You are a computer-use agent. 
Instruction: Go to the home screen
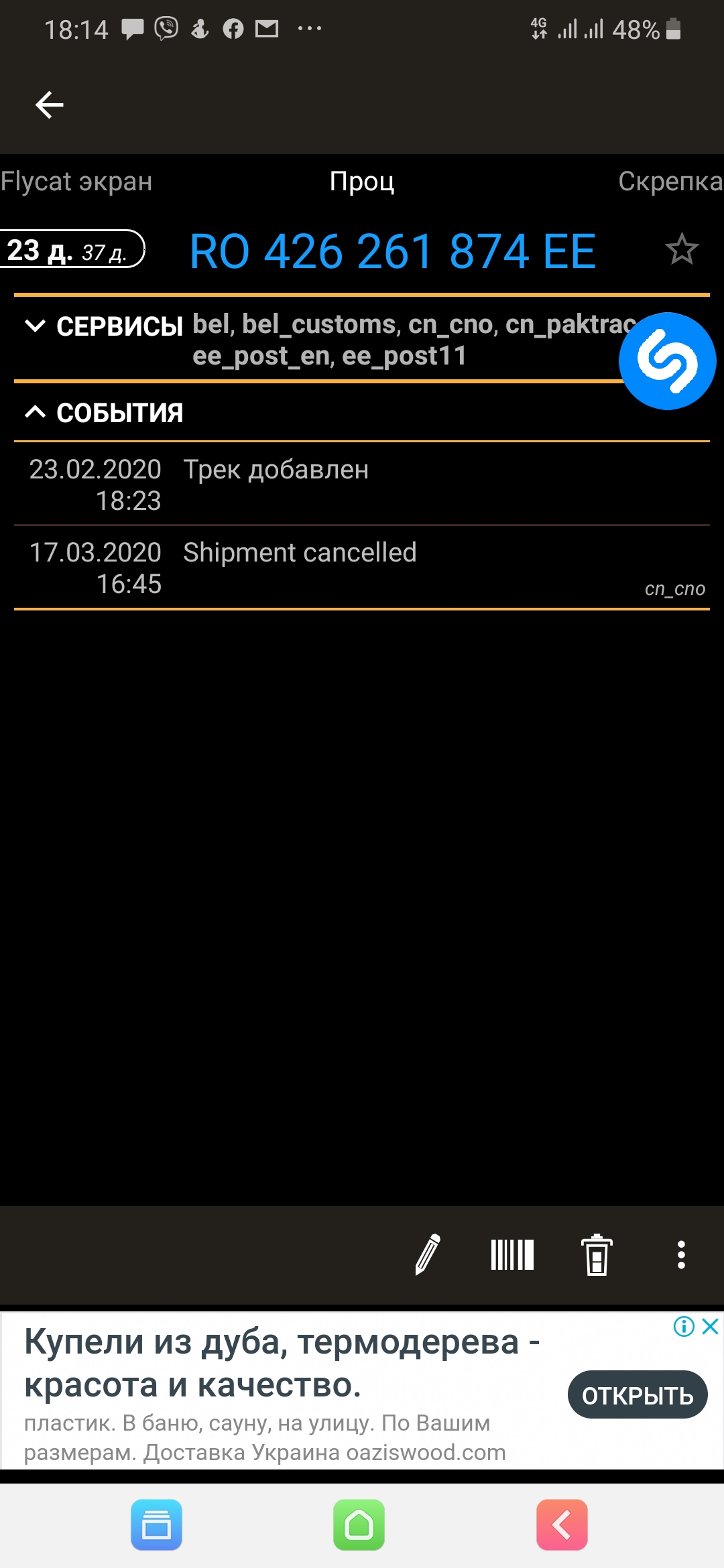click(359, 1525)
